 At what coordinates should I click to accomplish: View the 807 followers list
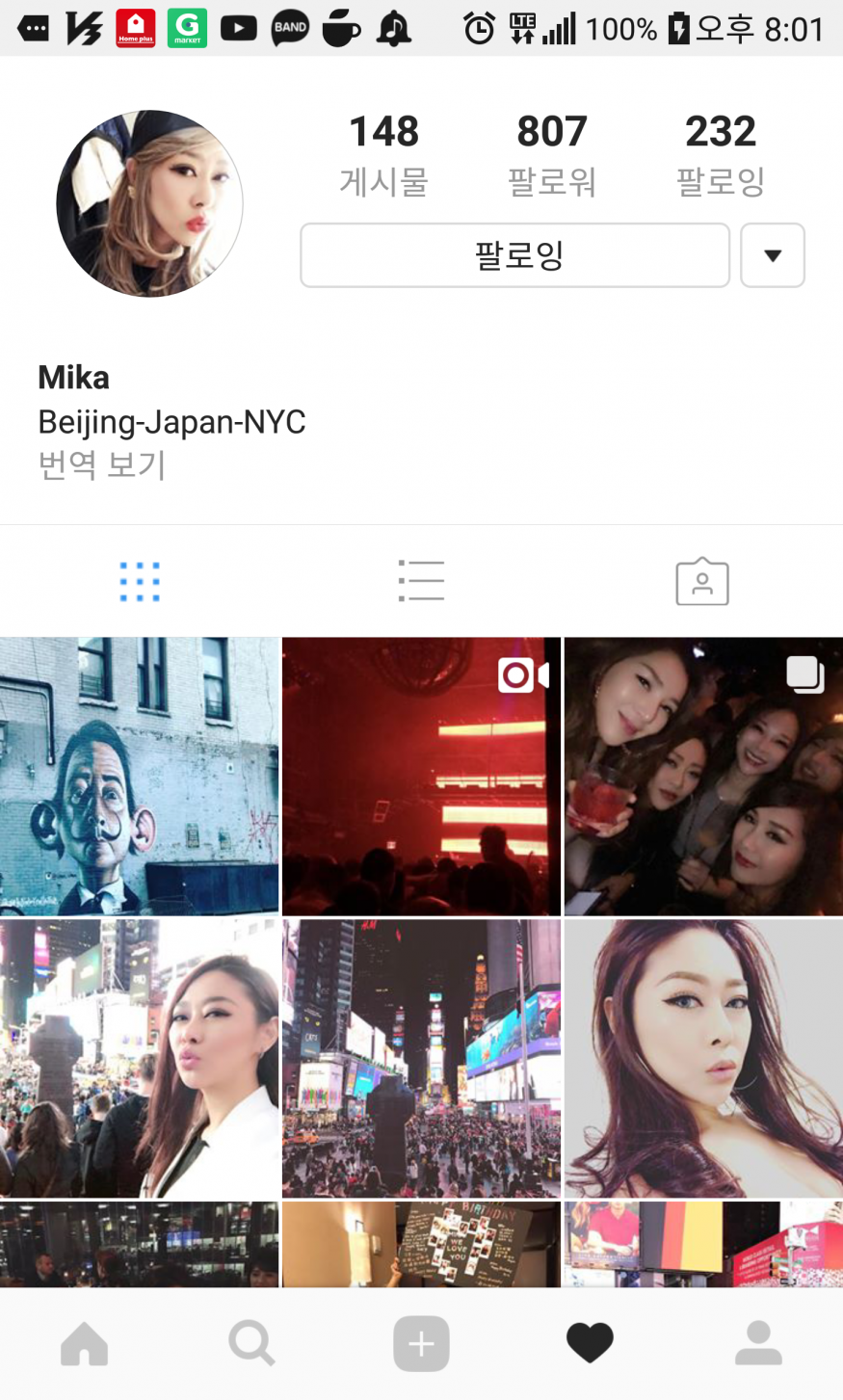(551, 154)
